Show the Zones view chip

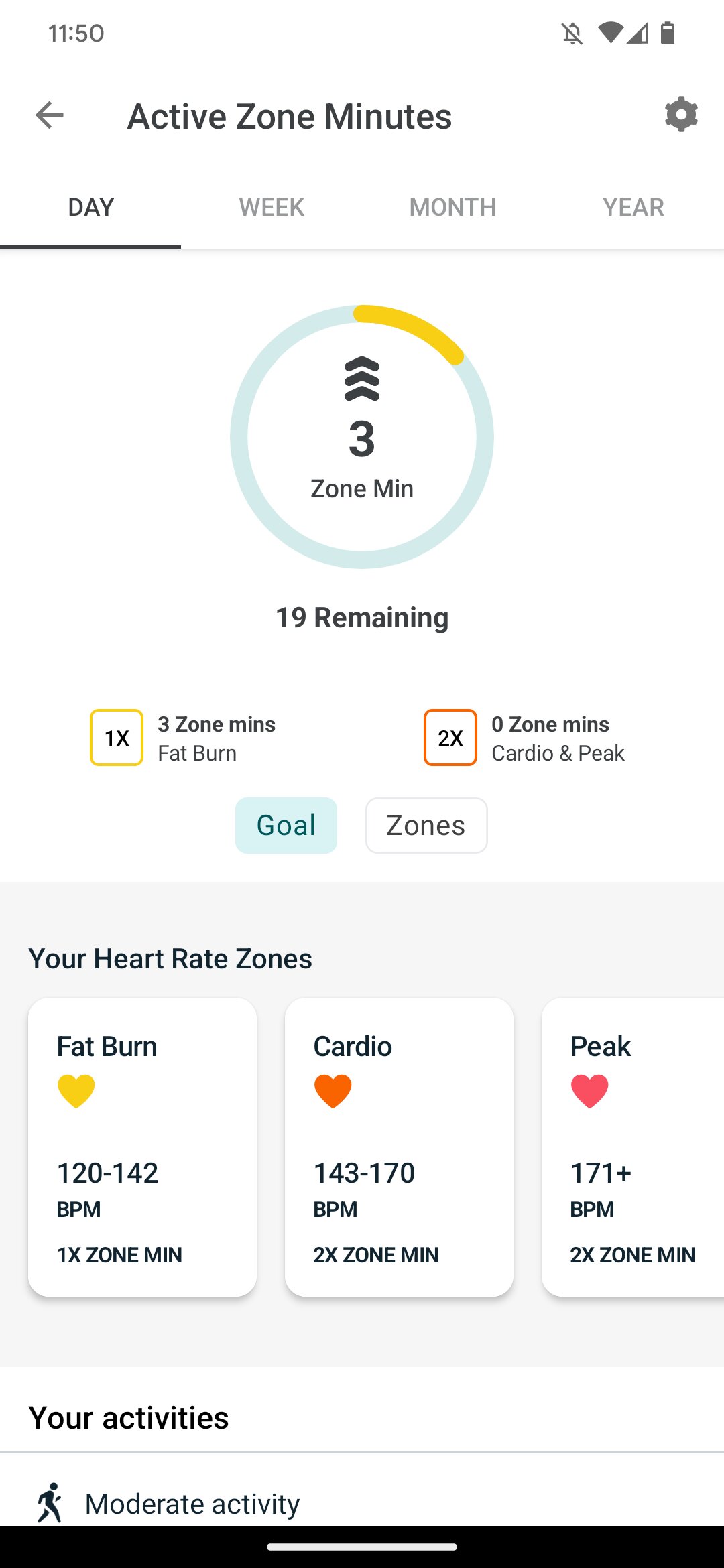(x=426, y=826)
